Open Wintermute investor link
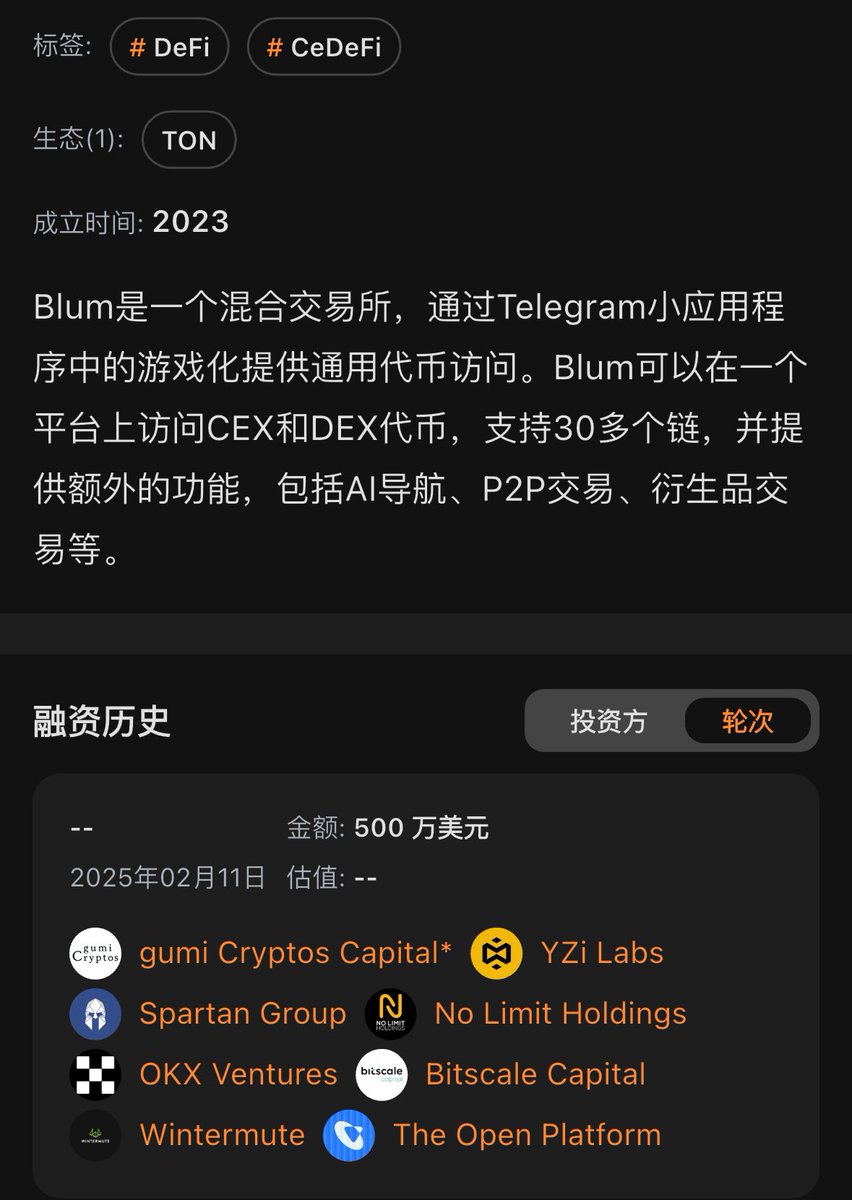Viewport: 852px width, 1200px height. point(222,1135)
